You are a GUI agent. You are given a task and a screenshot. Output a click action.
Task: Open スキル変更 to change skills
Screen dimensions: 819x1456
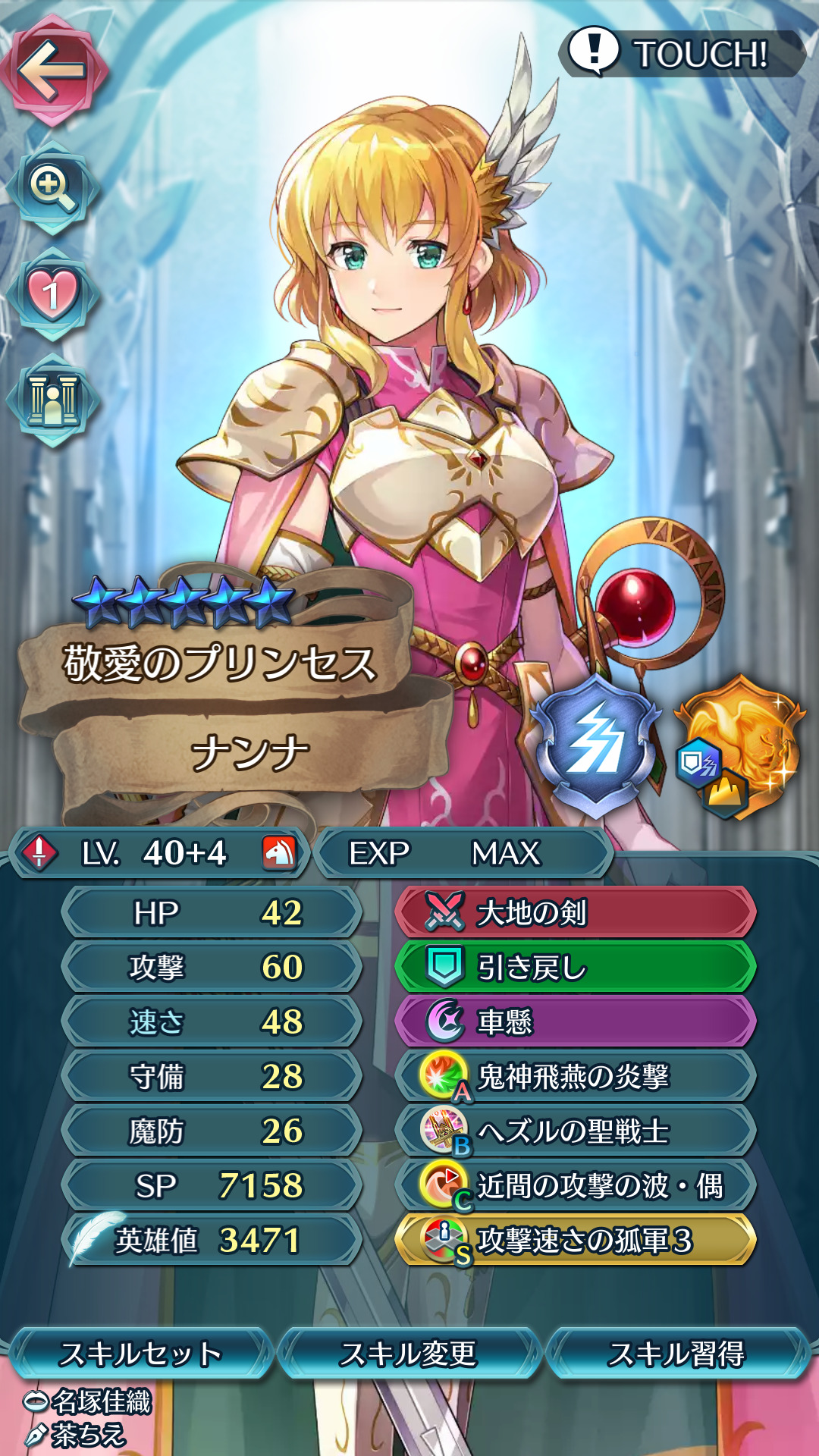pyautogui.click(x=409, y=1354)
